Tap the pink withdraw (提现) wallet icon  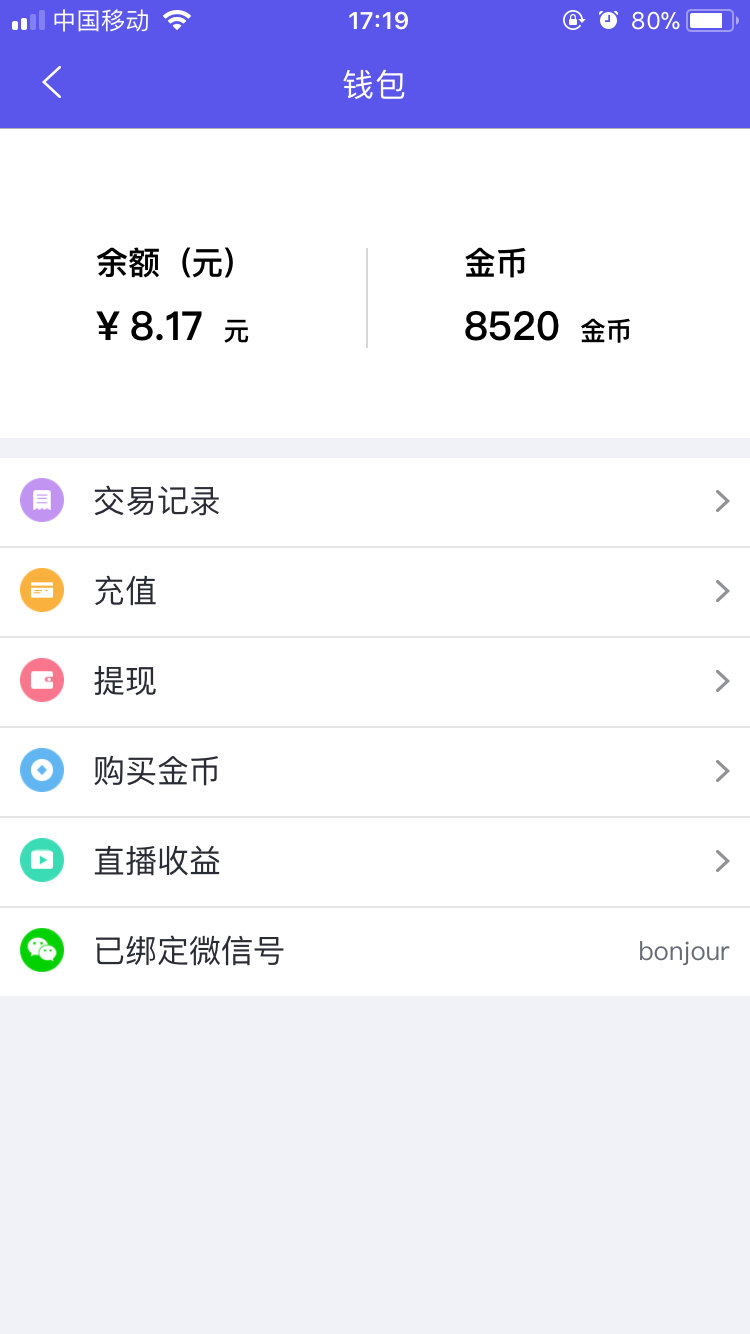[41, 681]
